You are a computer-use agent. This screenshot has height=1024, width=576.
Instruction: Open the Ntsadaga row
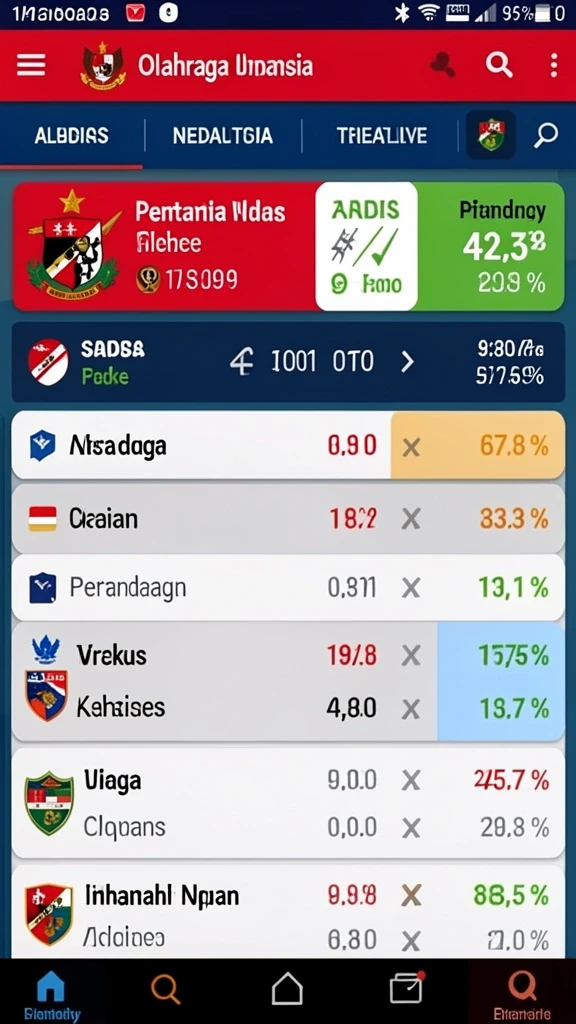[x=288, y=445]
